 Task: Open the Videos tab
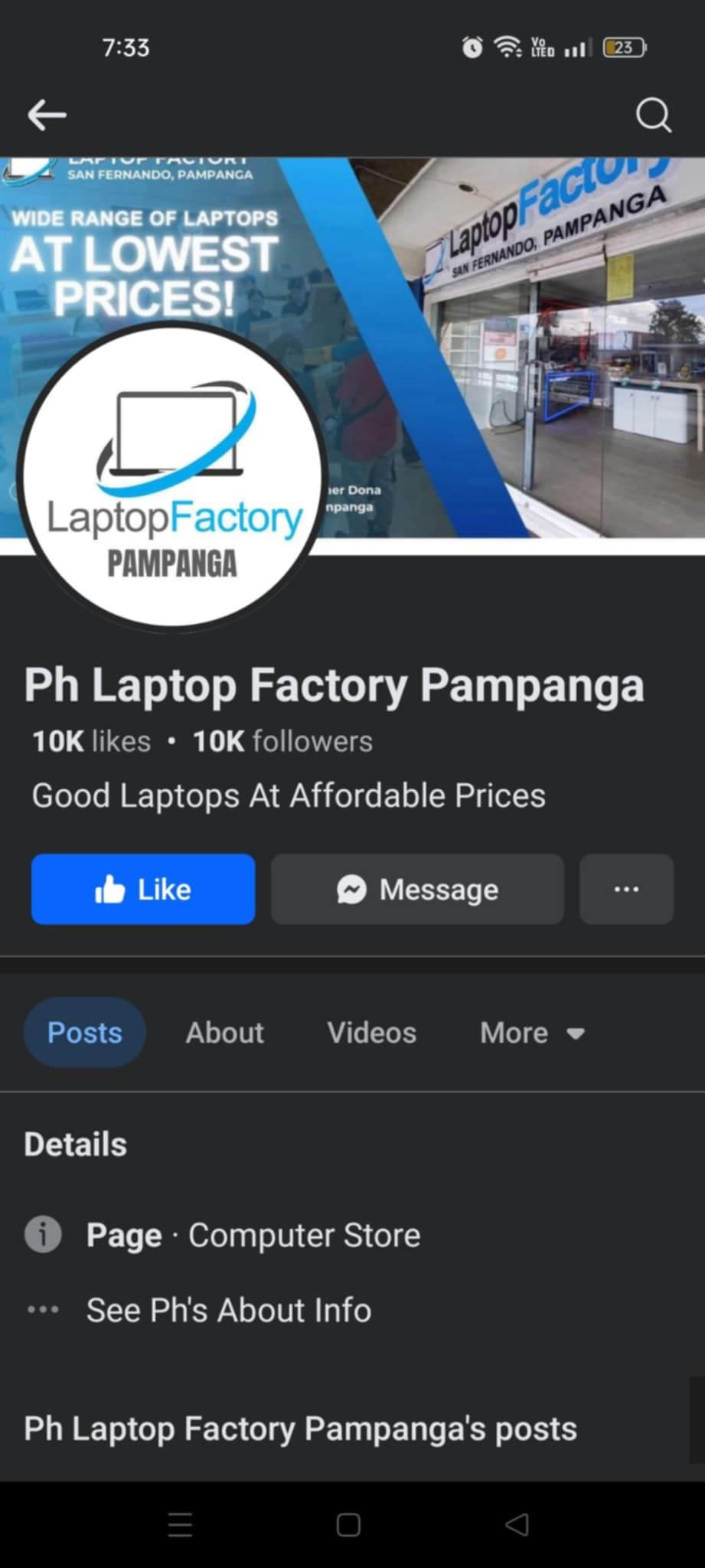(371, 1032)
